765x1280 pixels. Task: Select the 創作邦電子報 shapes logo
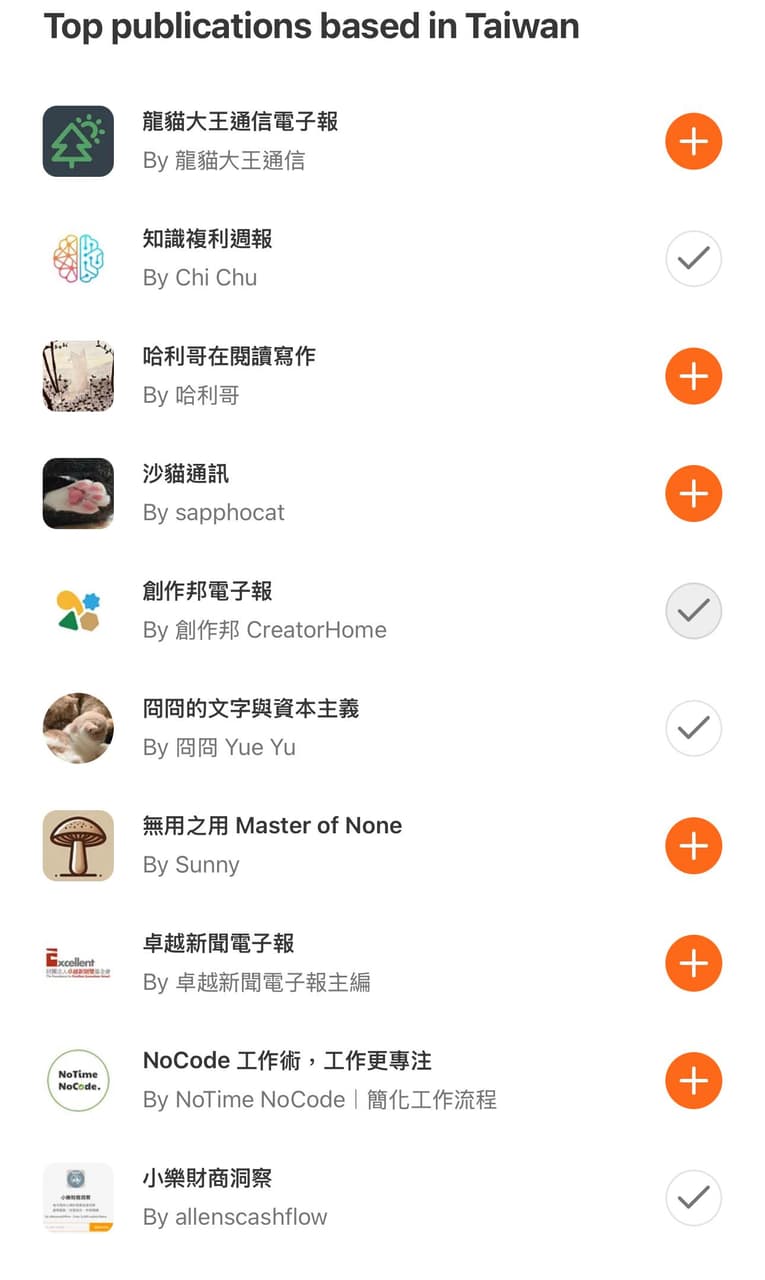[x=78, y=611]
